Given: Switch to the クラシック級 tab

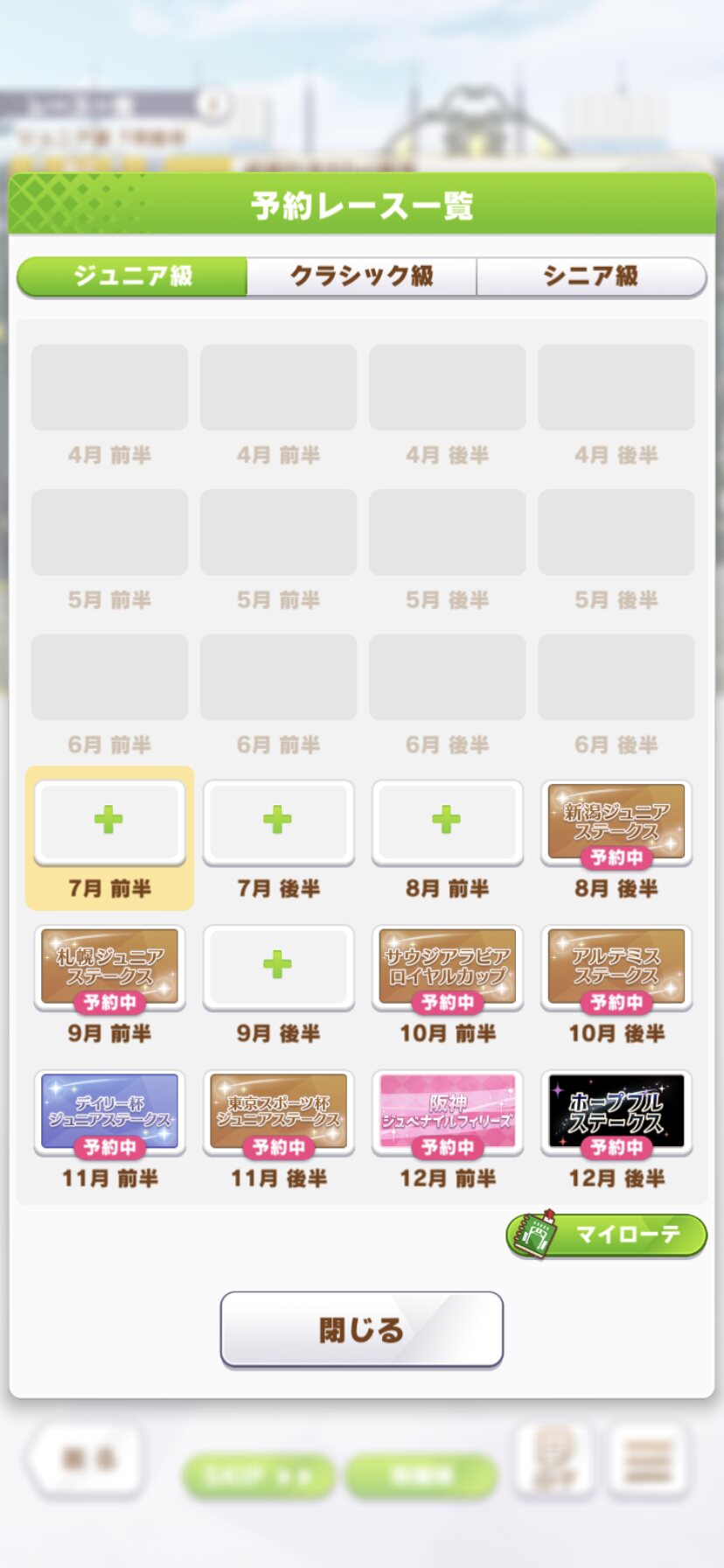Looking at the screenshot, I should [x=362, y=276].
